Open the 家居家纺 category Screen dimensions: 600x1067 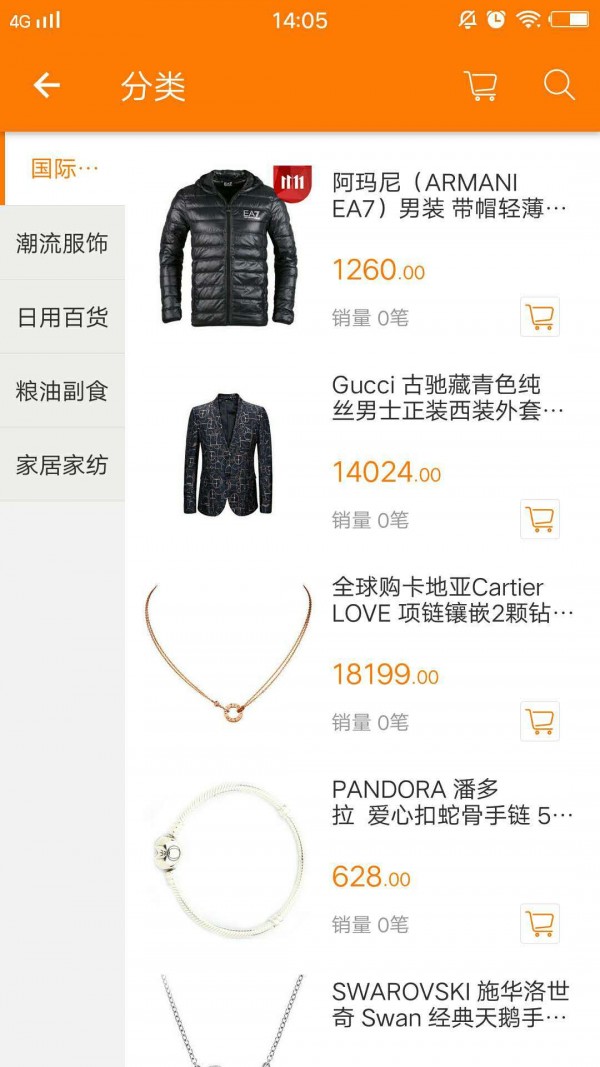(x=62, y=465)
